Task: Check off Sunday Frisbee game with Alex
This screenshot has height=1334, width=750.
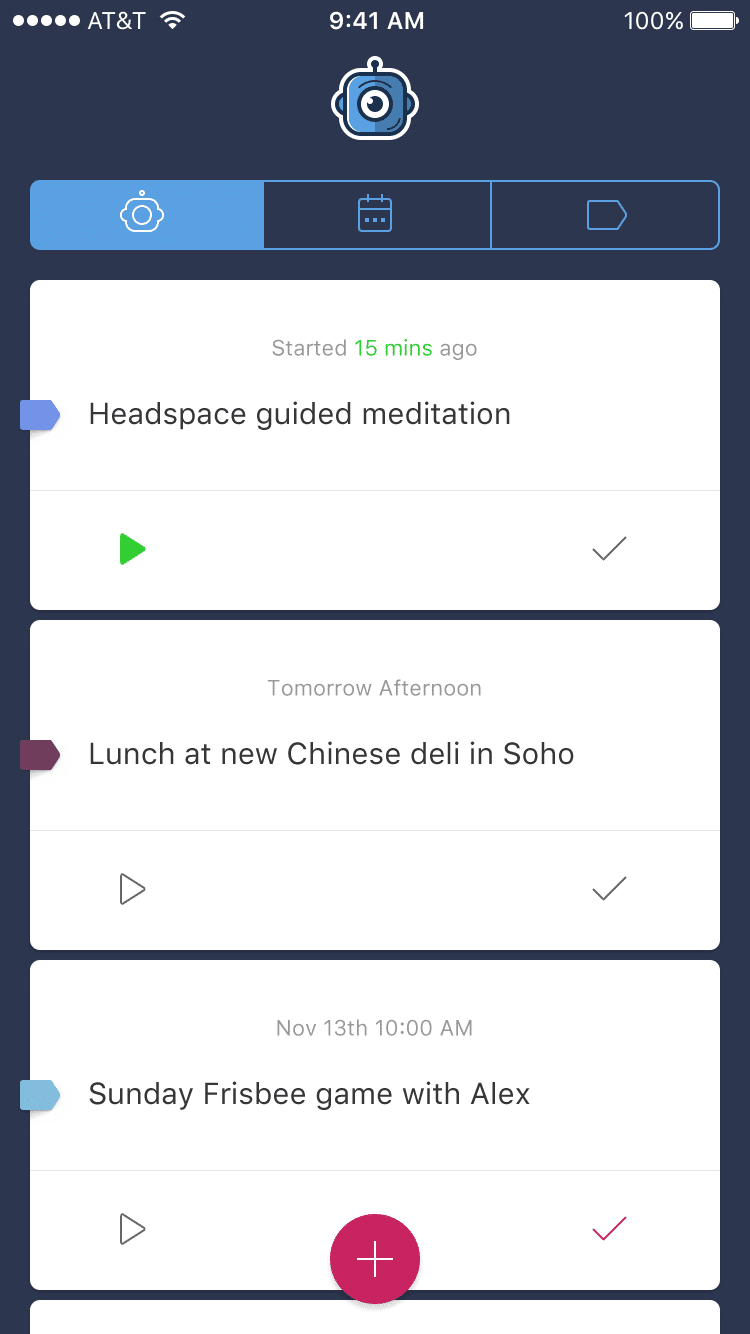Action: point(609,1229)
